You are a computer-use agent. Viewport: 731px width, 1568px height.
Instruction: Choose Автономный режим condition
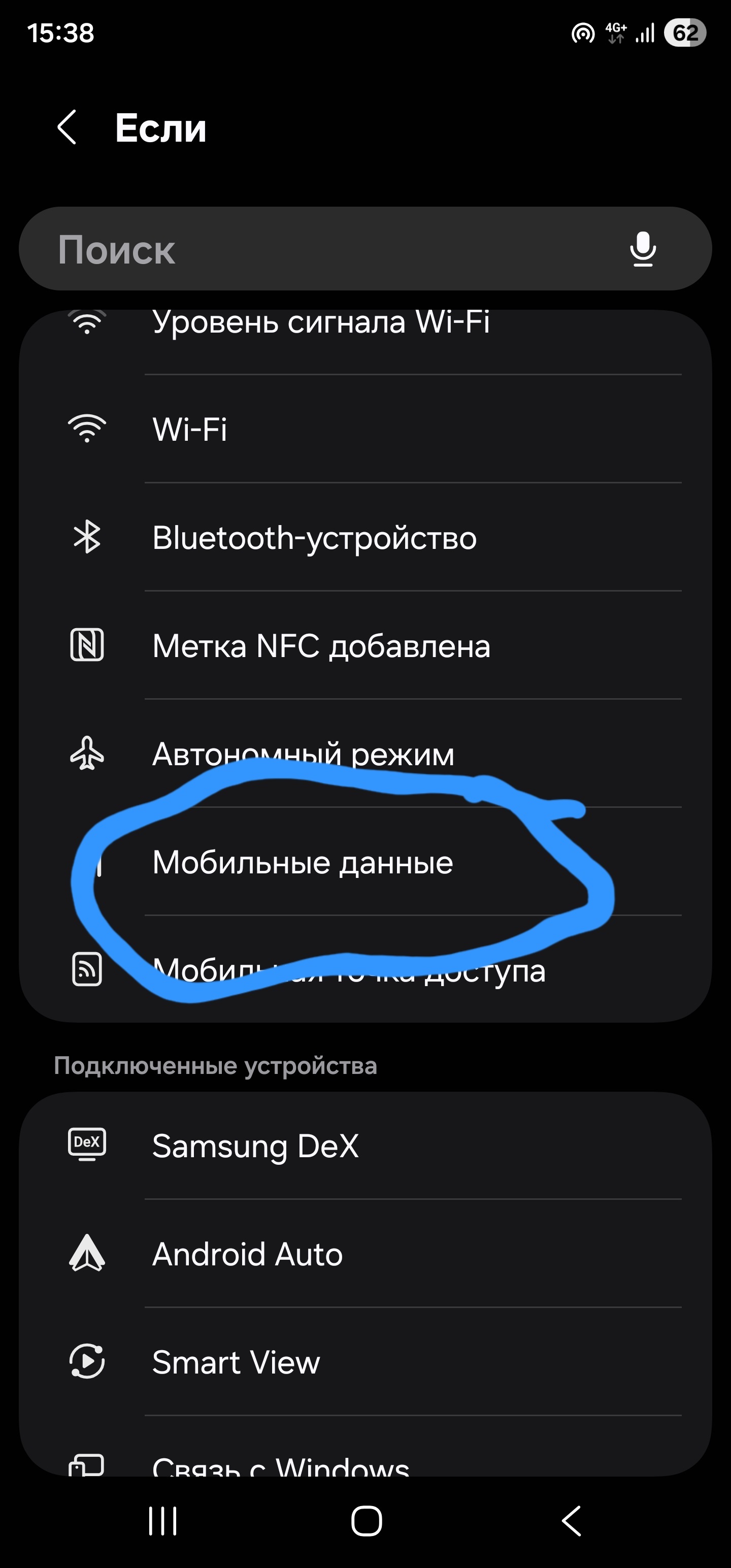pyautogui.click(x=365, y=754)
